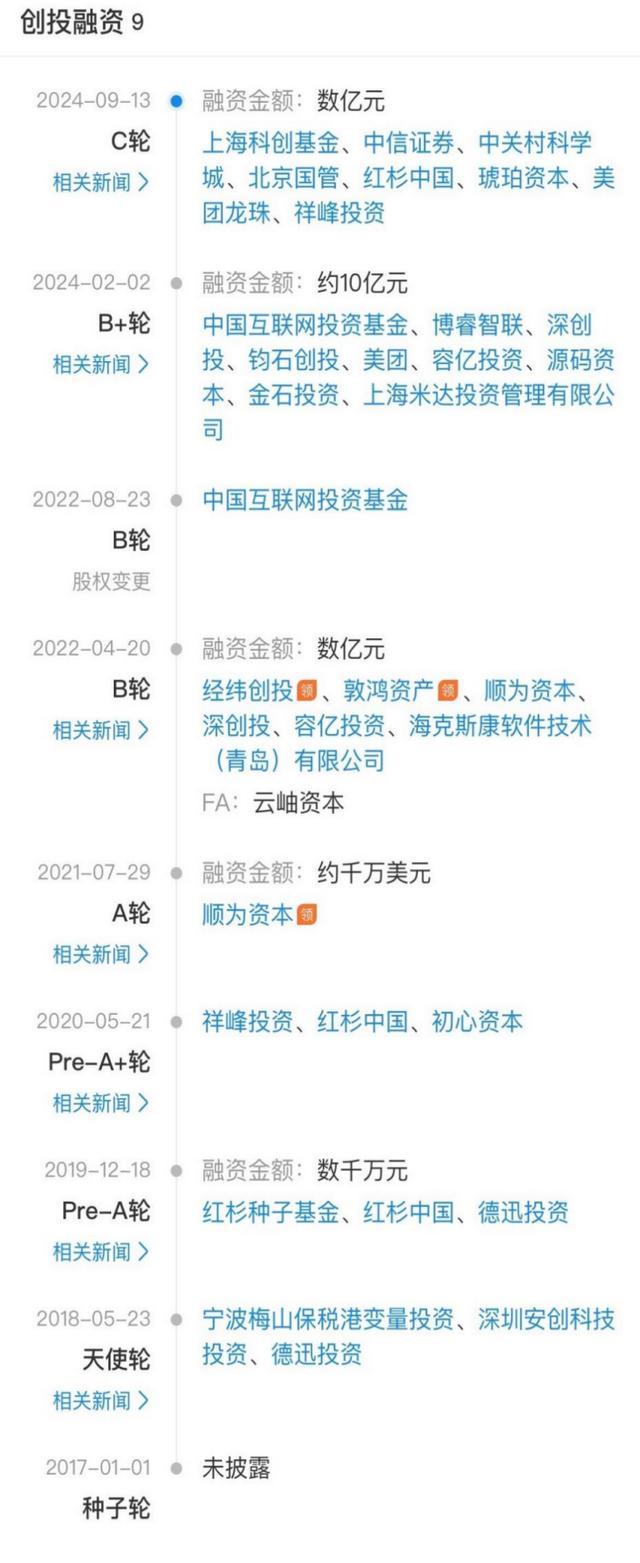The width and height of the screenshot is (640, 1563).
Task: Open related news for the A轮 round
Action: pos(100,954)
